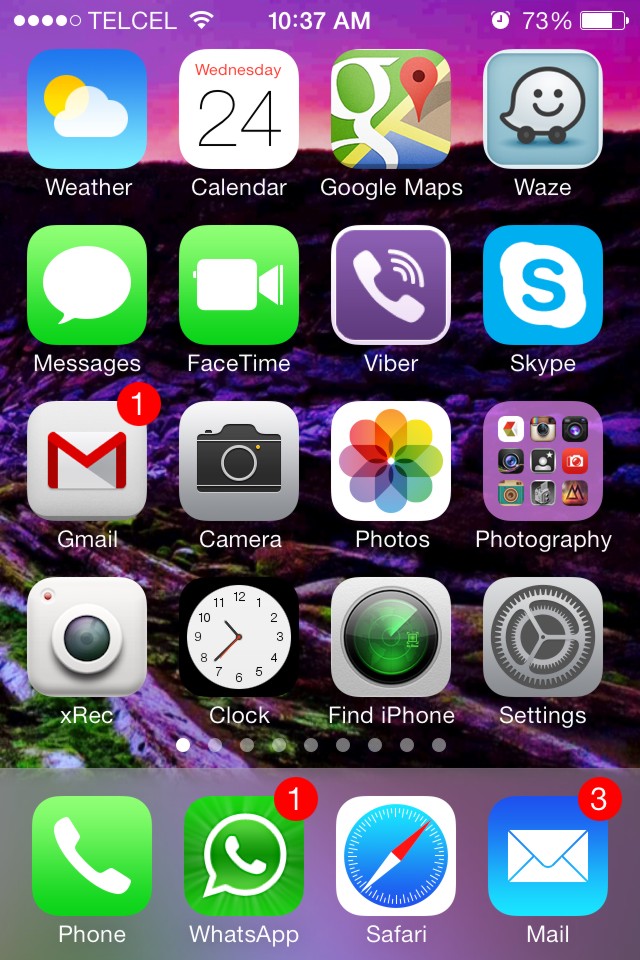
Task: Open the Weather app
Action: [x=87, y=109]
